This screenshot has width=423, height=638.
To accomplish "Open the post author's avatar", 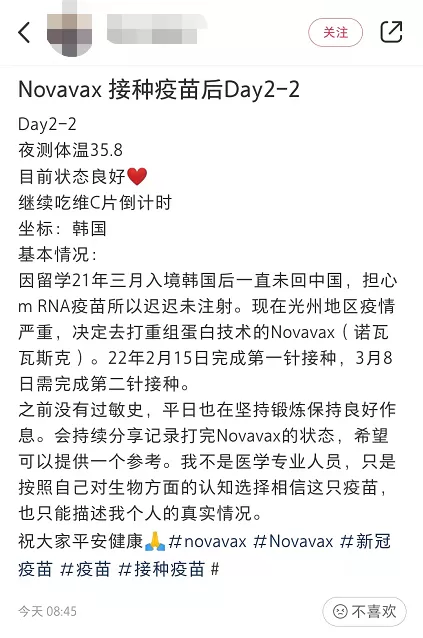I will tap(70, 32).
